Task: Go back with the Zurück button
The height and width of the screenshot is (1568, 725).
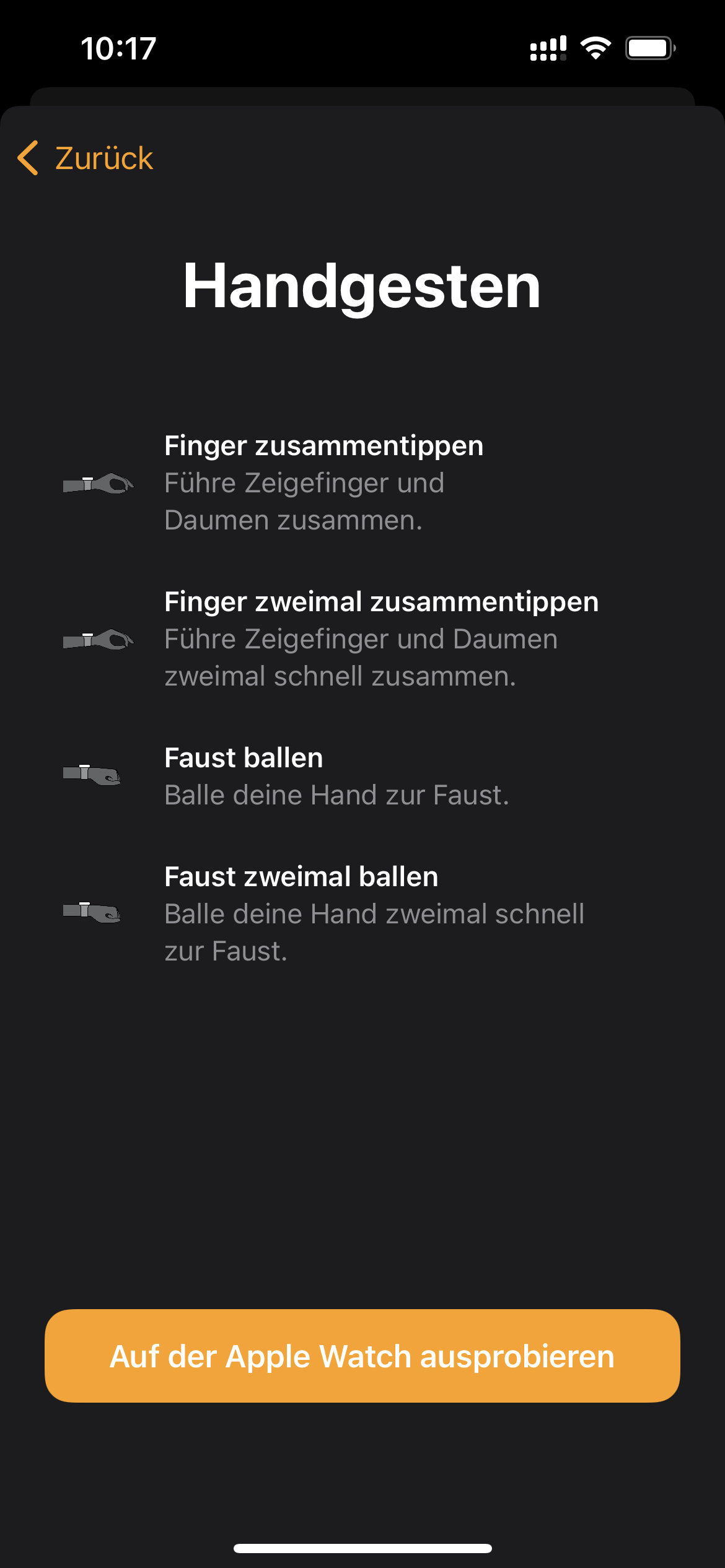Action: pyautogui.click(x=86, y=158)
